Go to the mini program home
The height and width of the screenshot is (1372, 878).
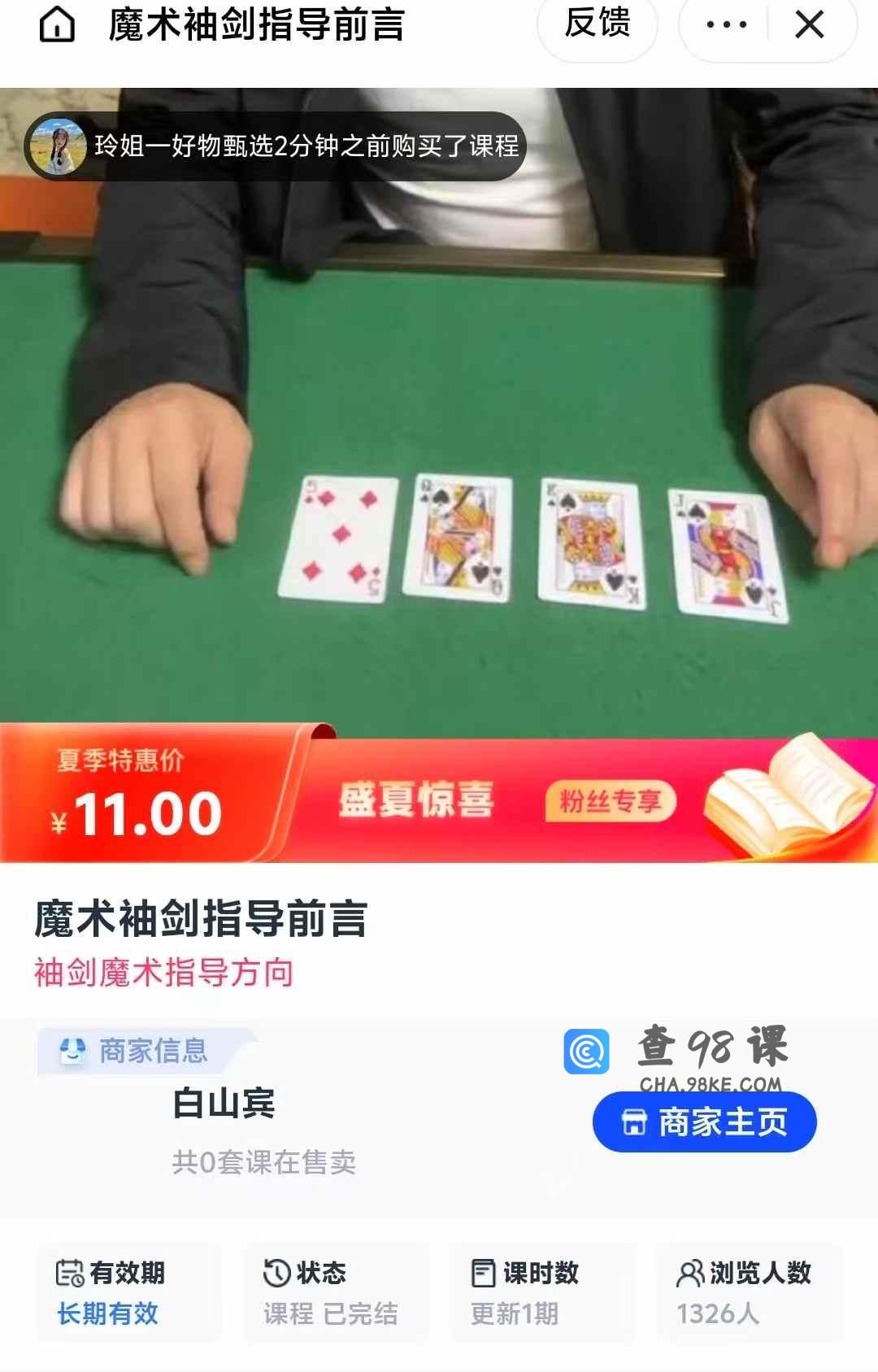(x=57, y=26)
